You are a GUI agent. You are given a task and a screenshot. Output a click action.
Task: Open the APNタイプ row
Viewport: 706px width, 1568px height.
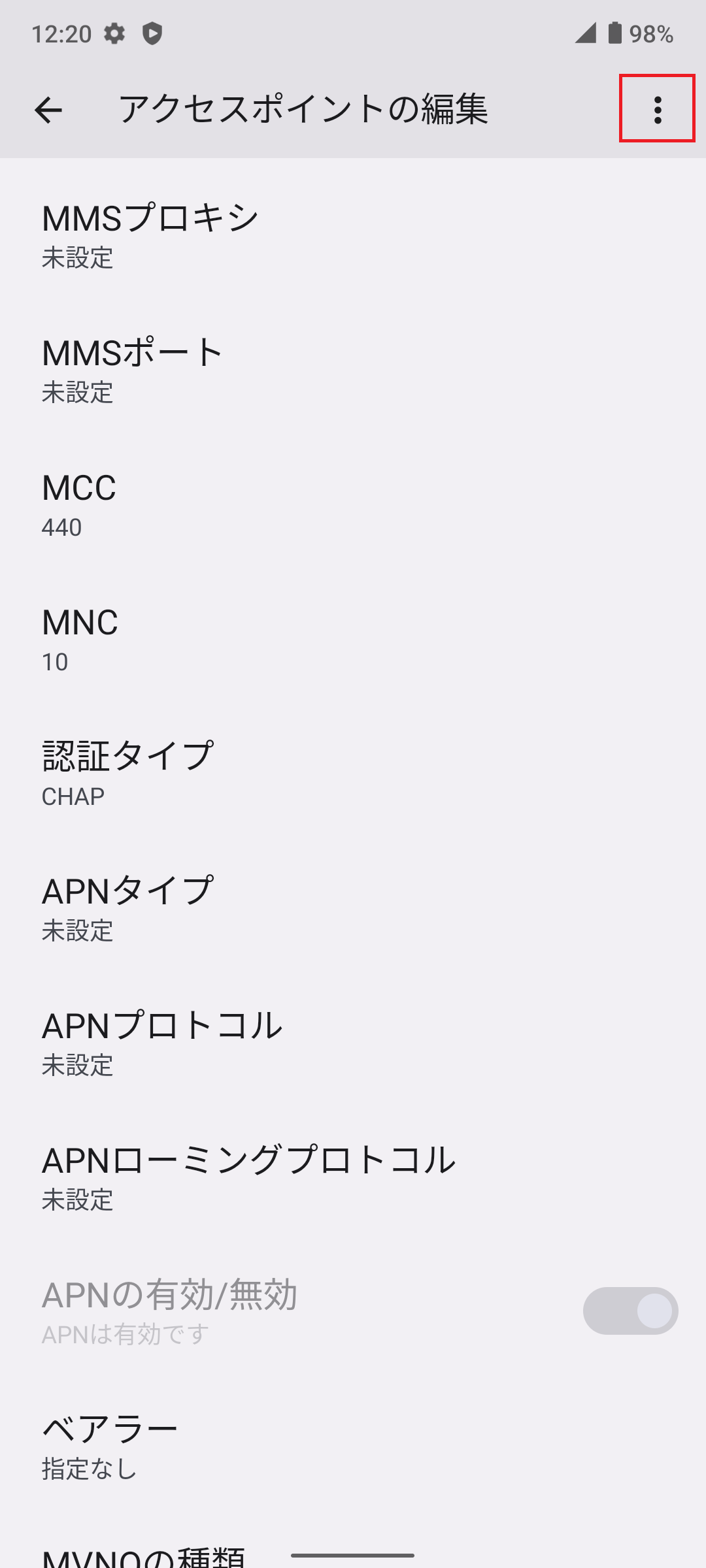[x=353, y=908]
